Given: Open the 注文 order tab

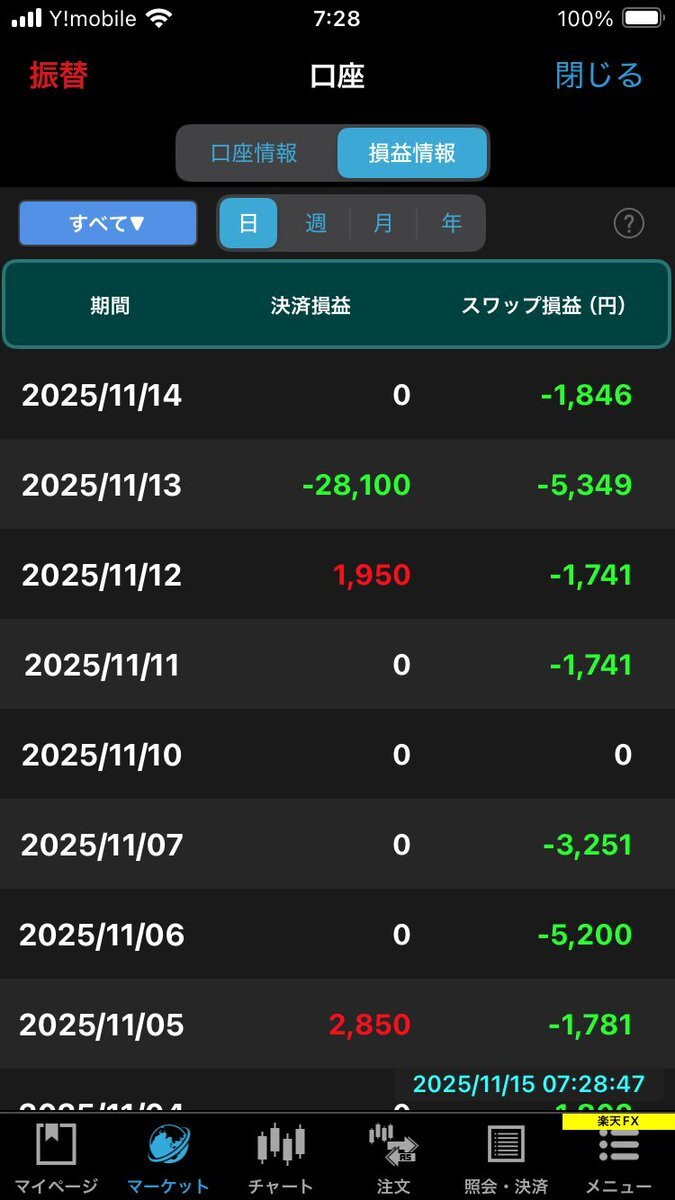Looking at the screenshot, I should point(393,1158).
